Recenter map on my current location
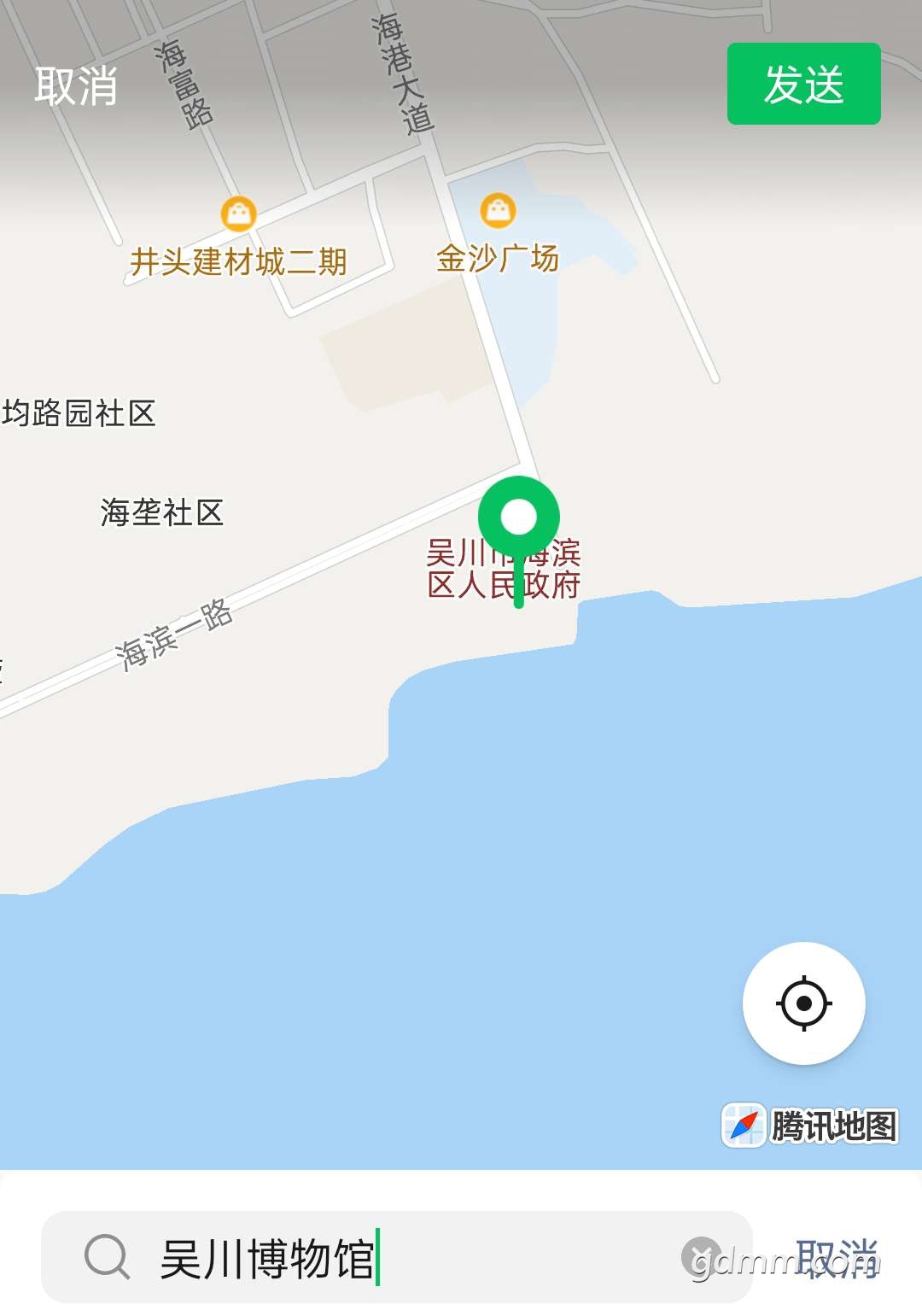The height and width of the screenshot is (1316, 922). 803,1003
